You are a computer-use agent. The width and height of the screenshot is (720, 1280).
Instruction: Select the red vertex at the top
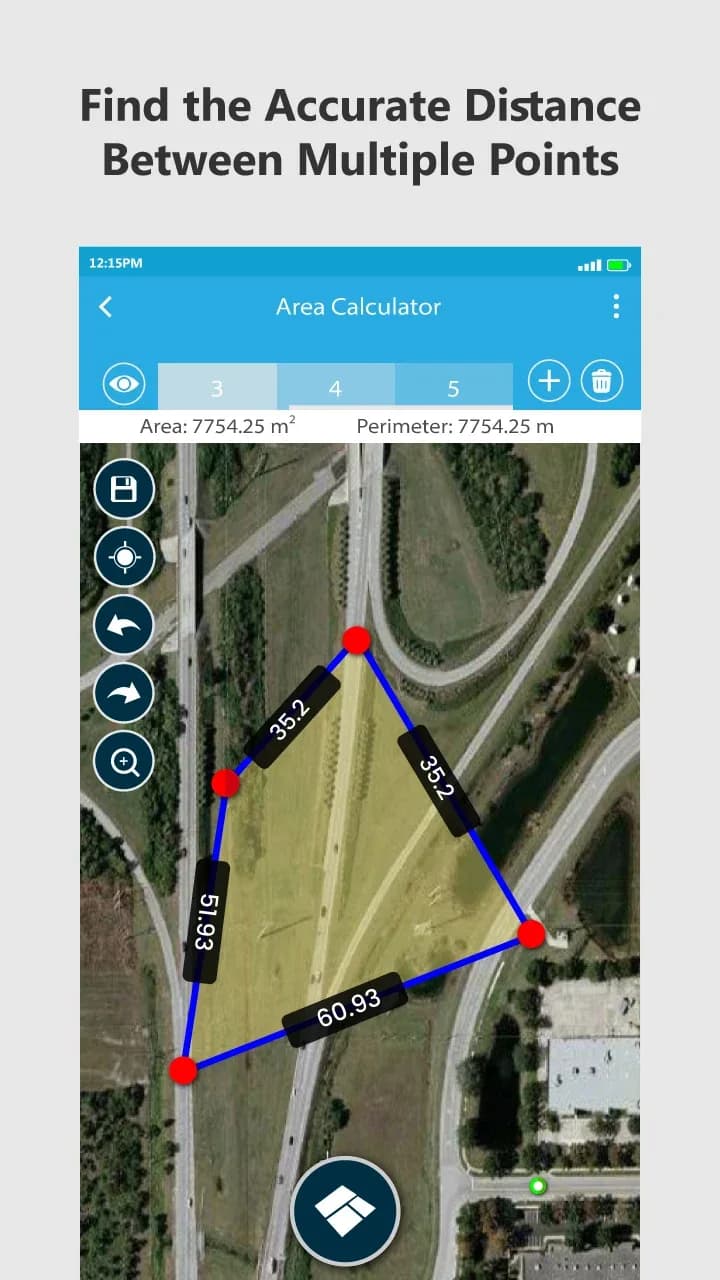357,640
